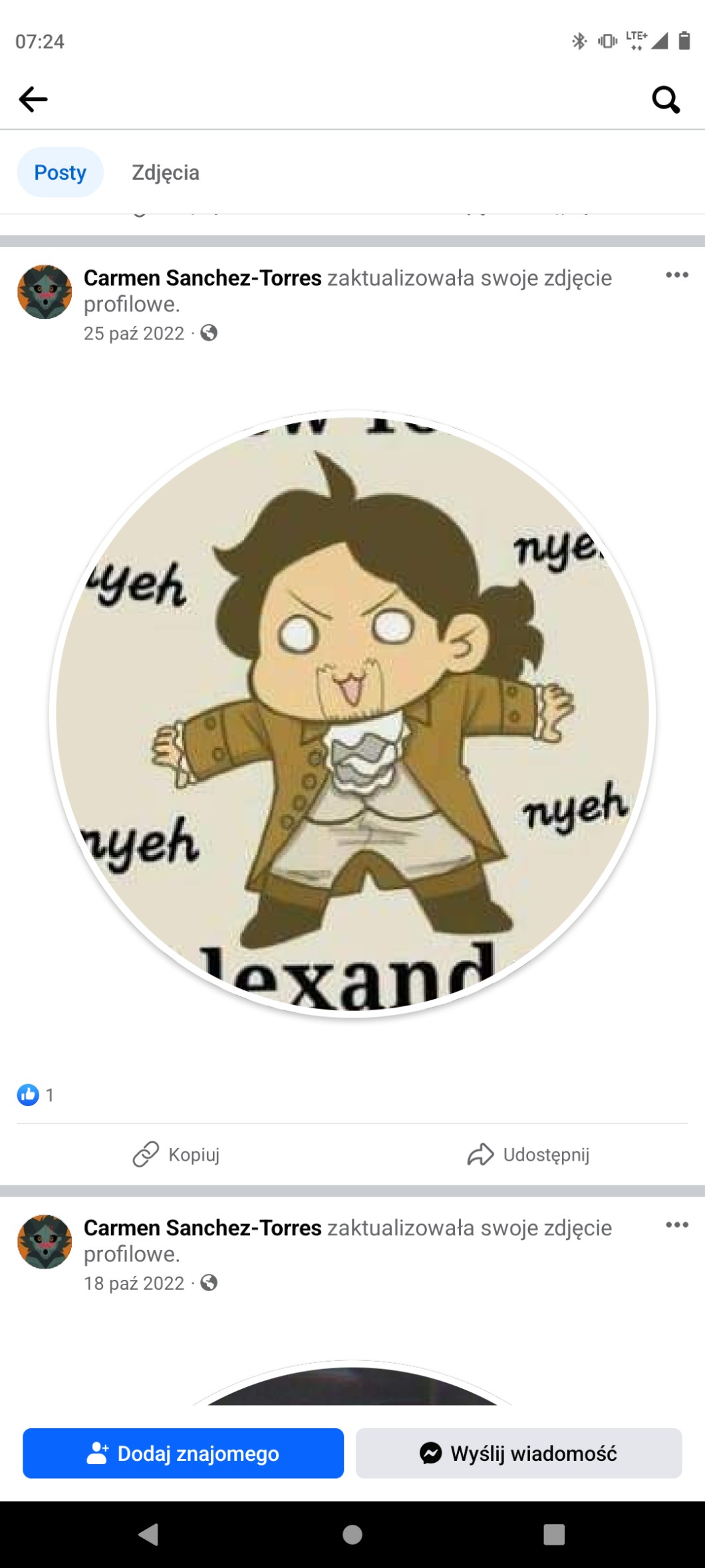This screenshot has width=705, height=1568.
Task: Open overflow menu on 18 paź 2022 post
Action: click(x=676, y=1225)
